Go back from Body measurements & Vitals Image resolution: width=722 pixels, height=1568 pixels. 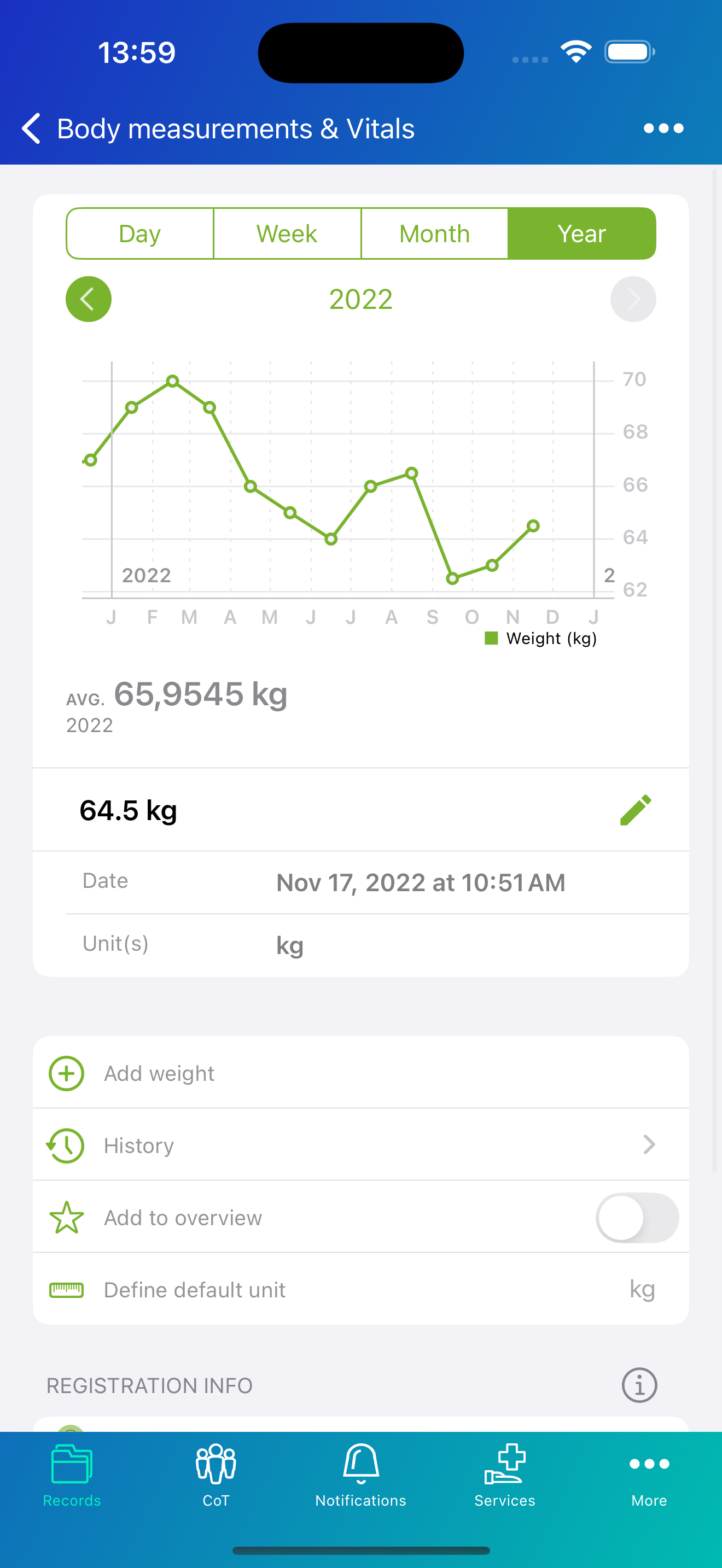[32, 128]
